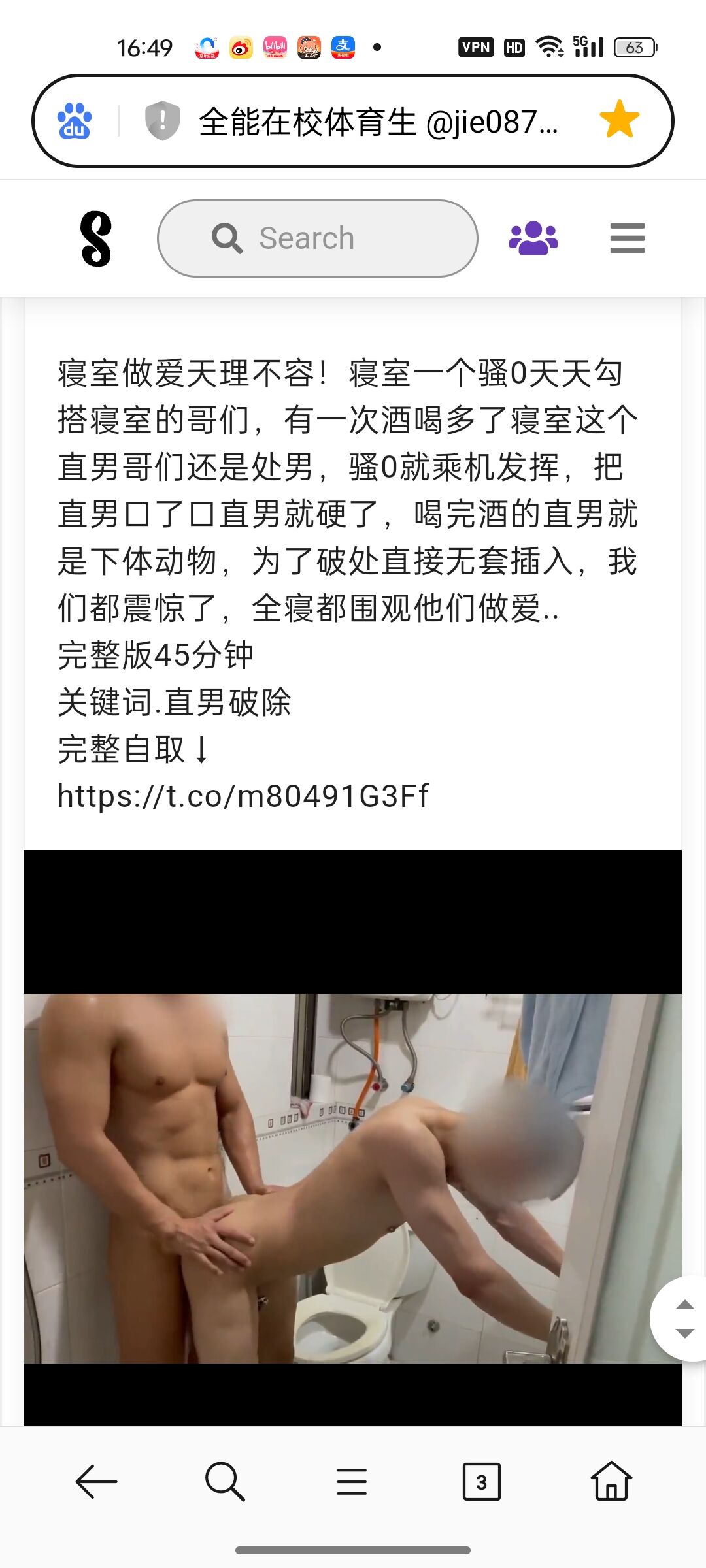
Task: View the 3 open browser tabs
Action: coord(482,1482)
